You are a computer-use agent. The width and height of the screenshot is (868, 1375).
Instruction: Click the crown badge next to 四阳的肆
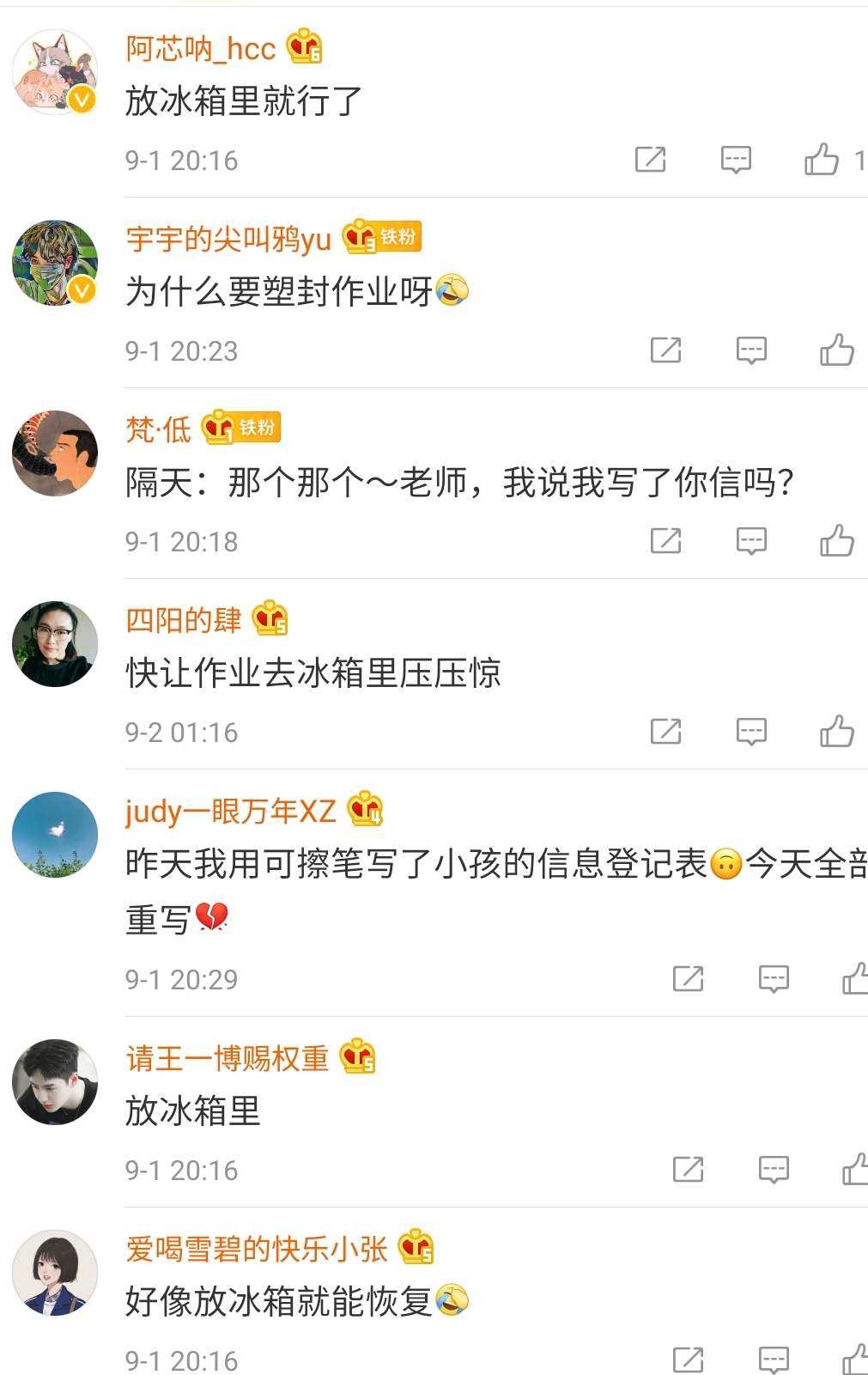pyautogui.click(x=268, y=617)
